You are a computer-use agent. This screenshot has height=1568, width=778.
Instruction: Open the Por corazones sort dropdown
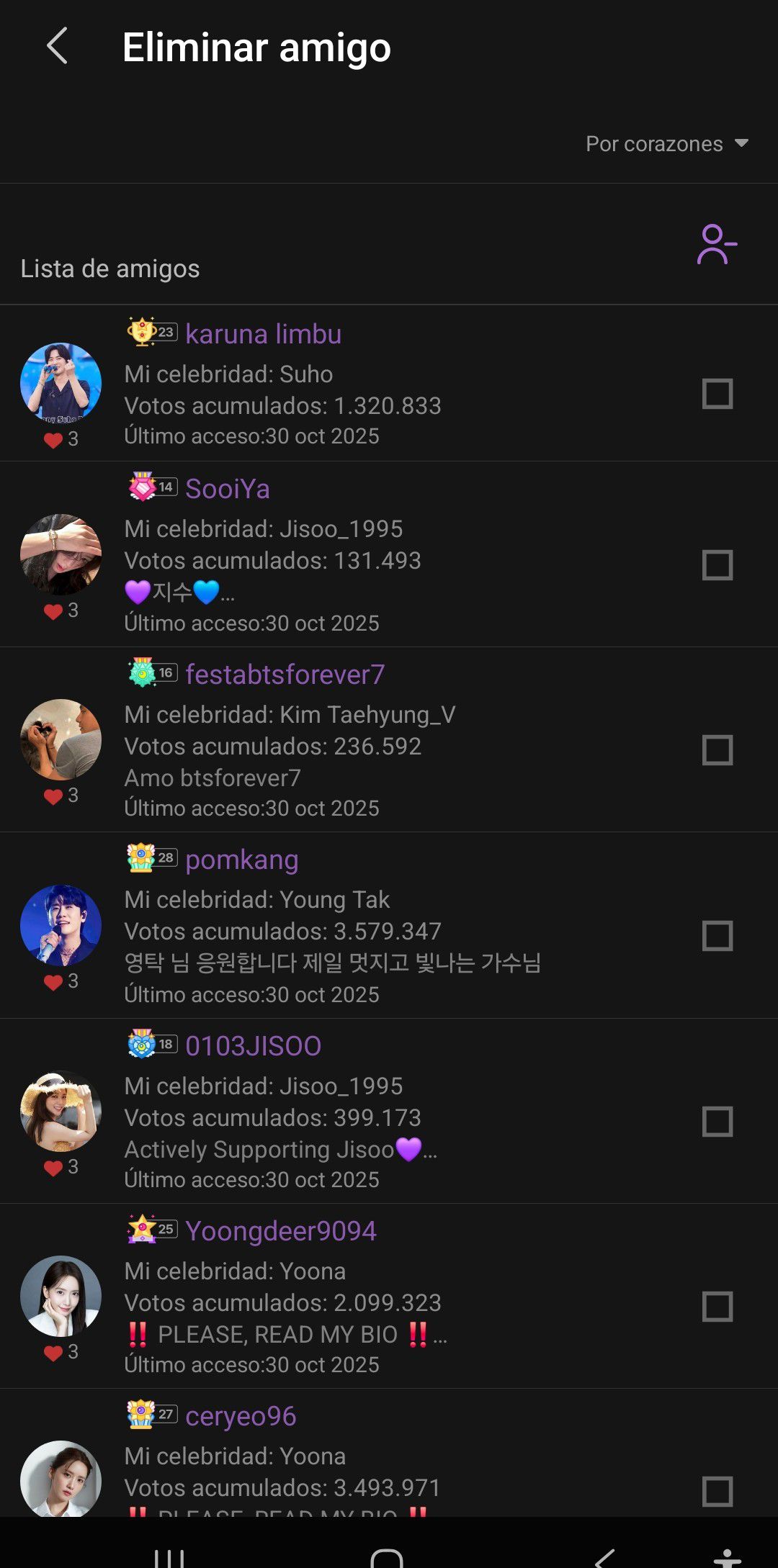point(666,144)
